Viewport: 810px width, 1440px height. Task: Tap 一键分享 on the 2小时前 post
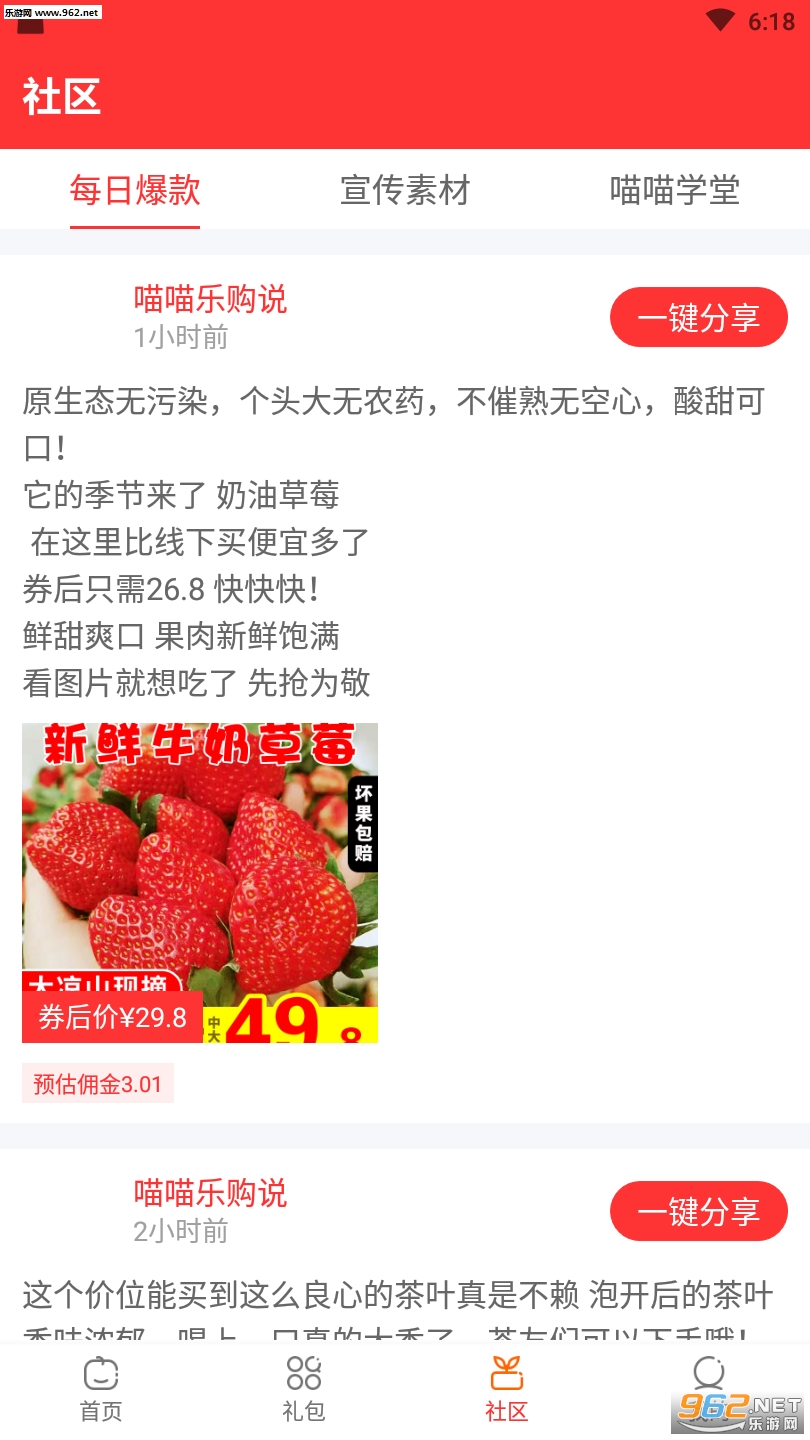click(x=698, y=1212)
